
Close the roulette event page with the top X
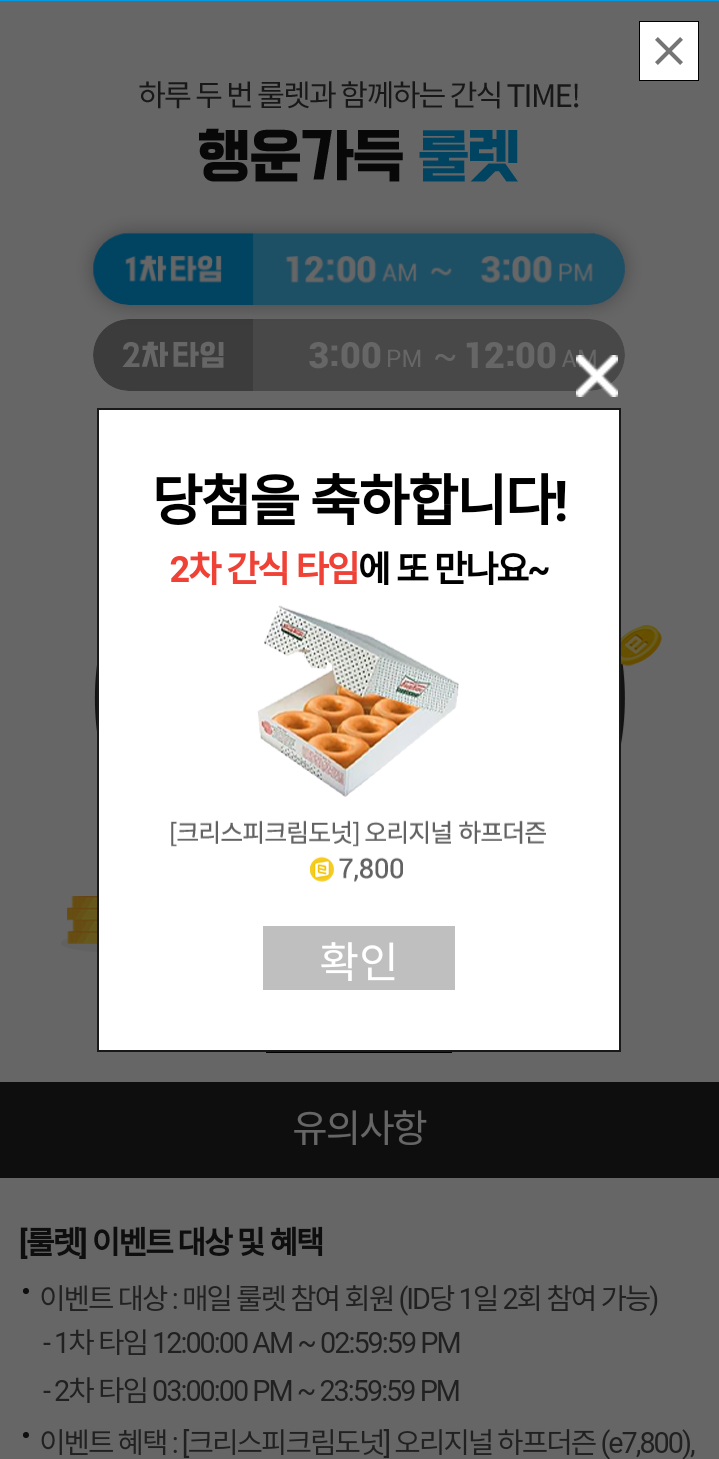point(668,51)
